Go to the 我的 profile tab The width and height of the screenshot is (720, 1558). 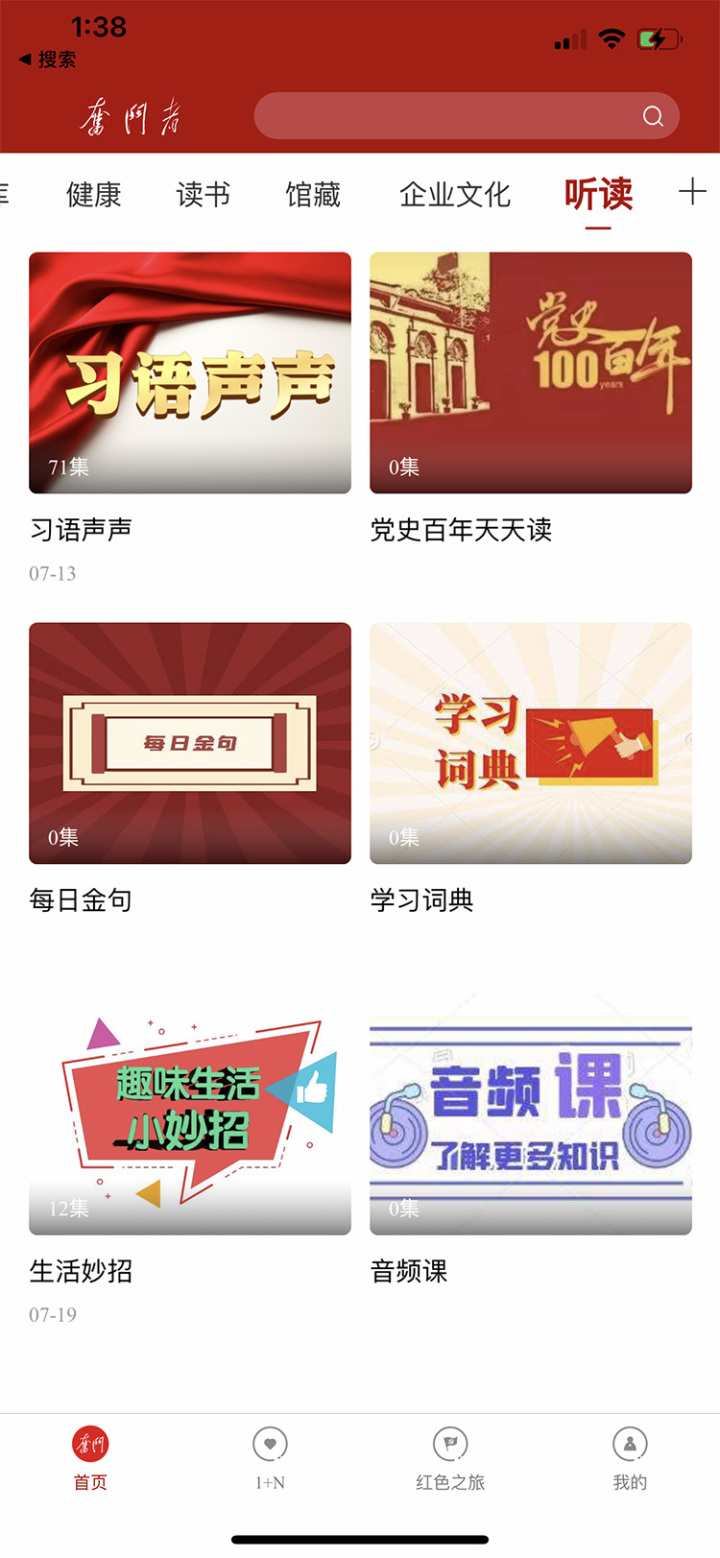pos(630,1458)
